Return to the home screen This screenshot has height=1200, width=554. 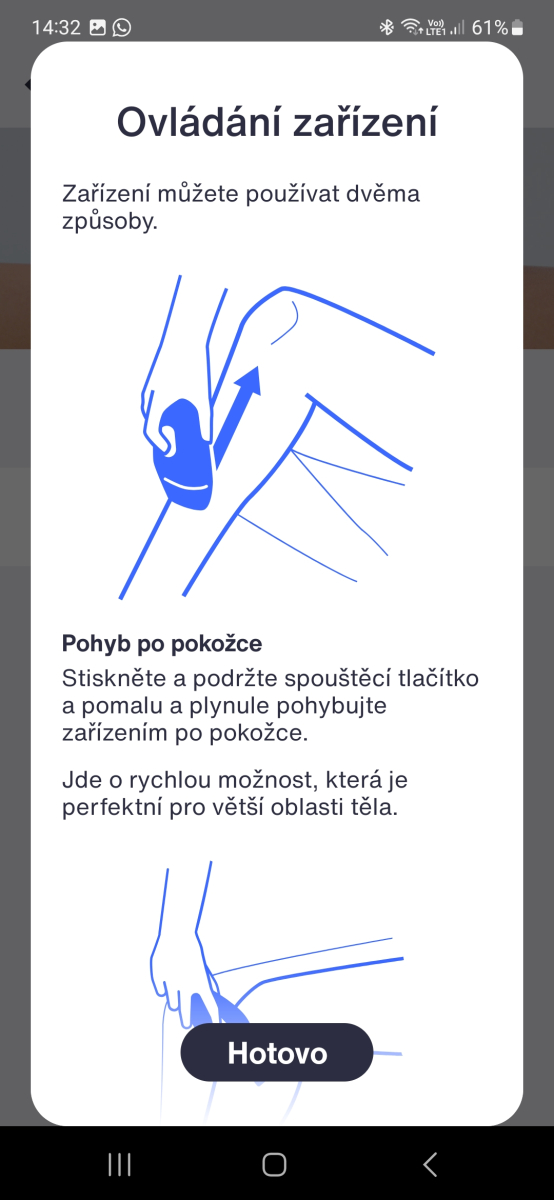274,1163
